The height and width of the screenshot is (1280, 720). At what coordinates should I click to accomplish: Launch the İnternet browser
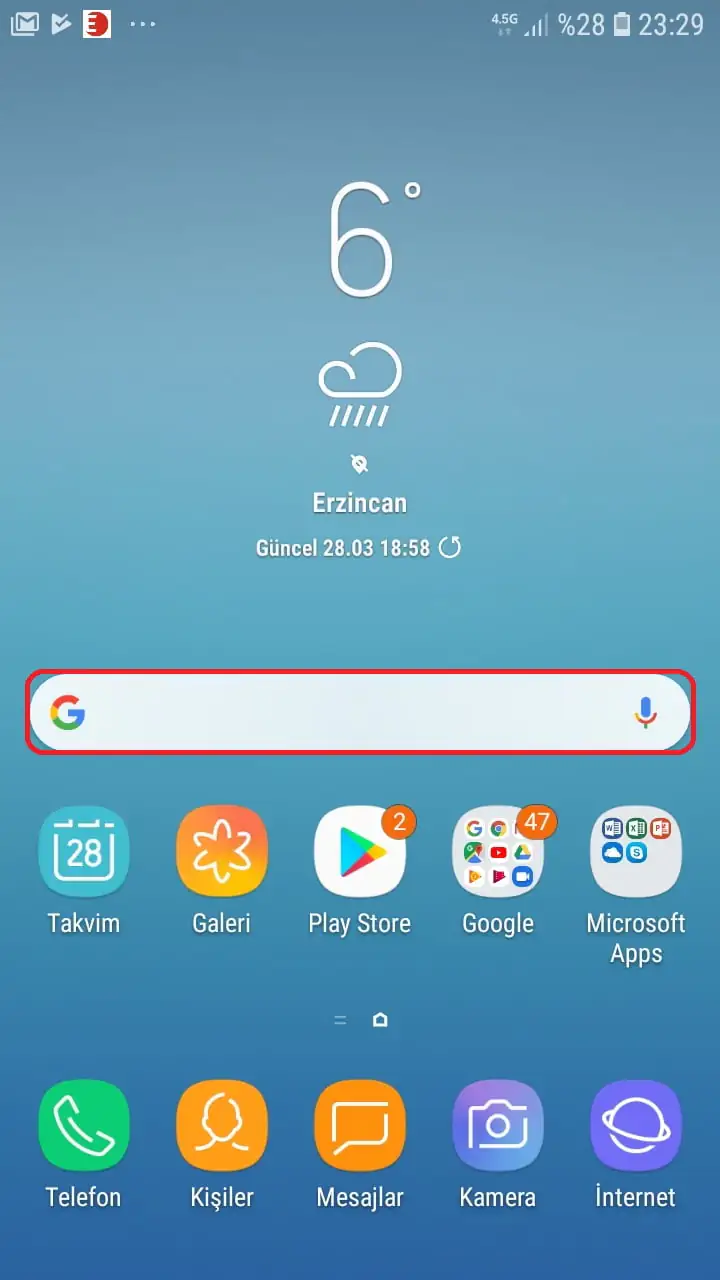(x=635, y=1128)
